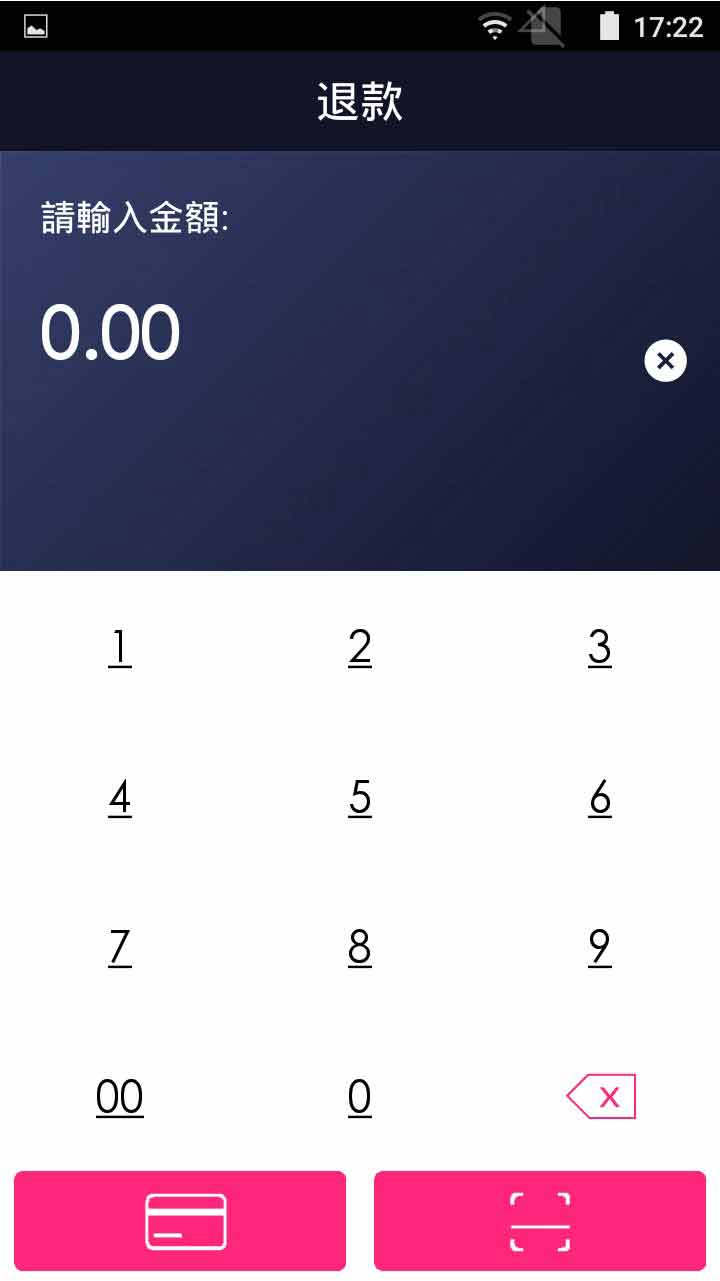The width and height of the screenshot is (720, 1281).
Task: Input the number 4
Action: [120, 797]
